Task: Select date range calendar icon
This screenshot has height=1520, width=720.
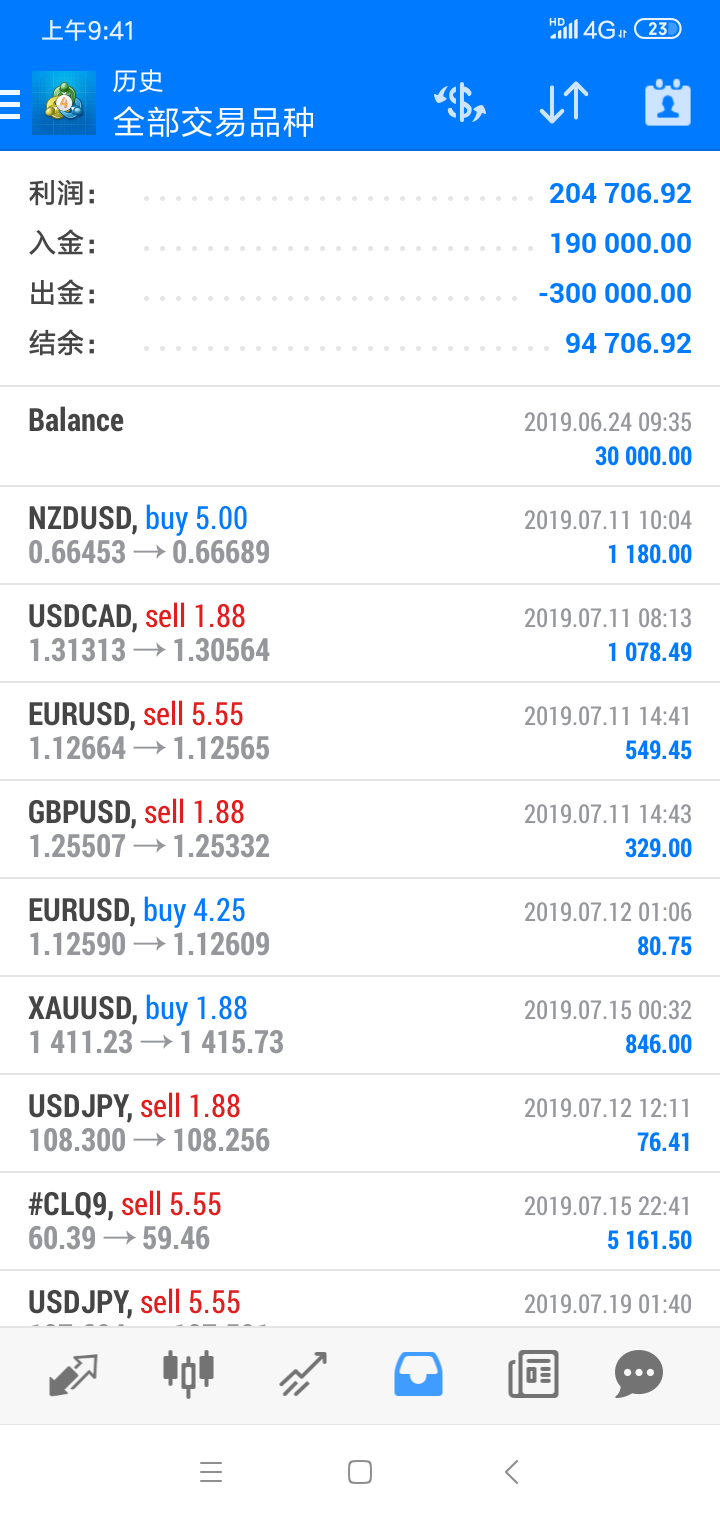Action: pos(668,103)
